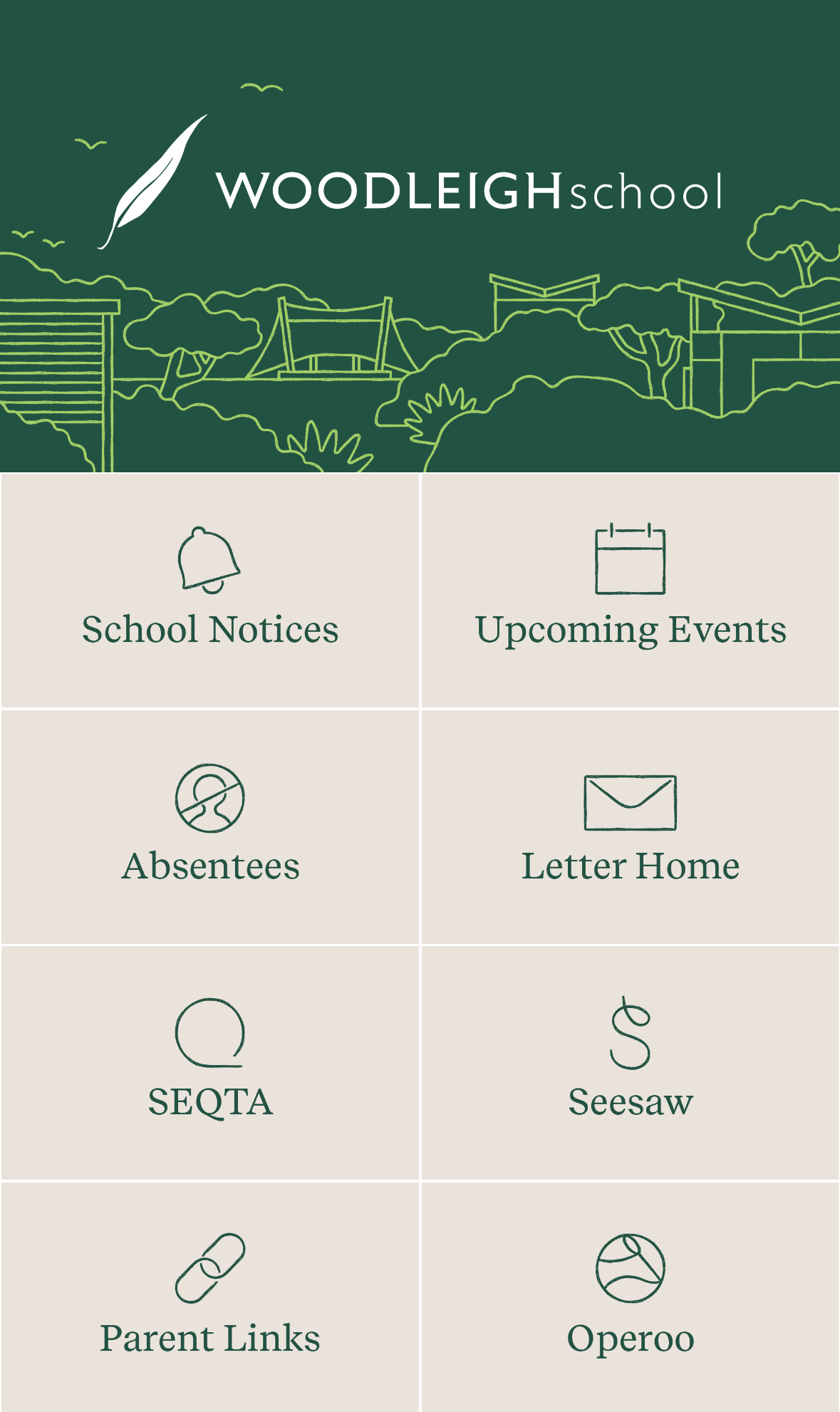This screenshot has height=1412, width=840.
Task: Open the Seesaw tile
Action: (631, 1063)
